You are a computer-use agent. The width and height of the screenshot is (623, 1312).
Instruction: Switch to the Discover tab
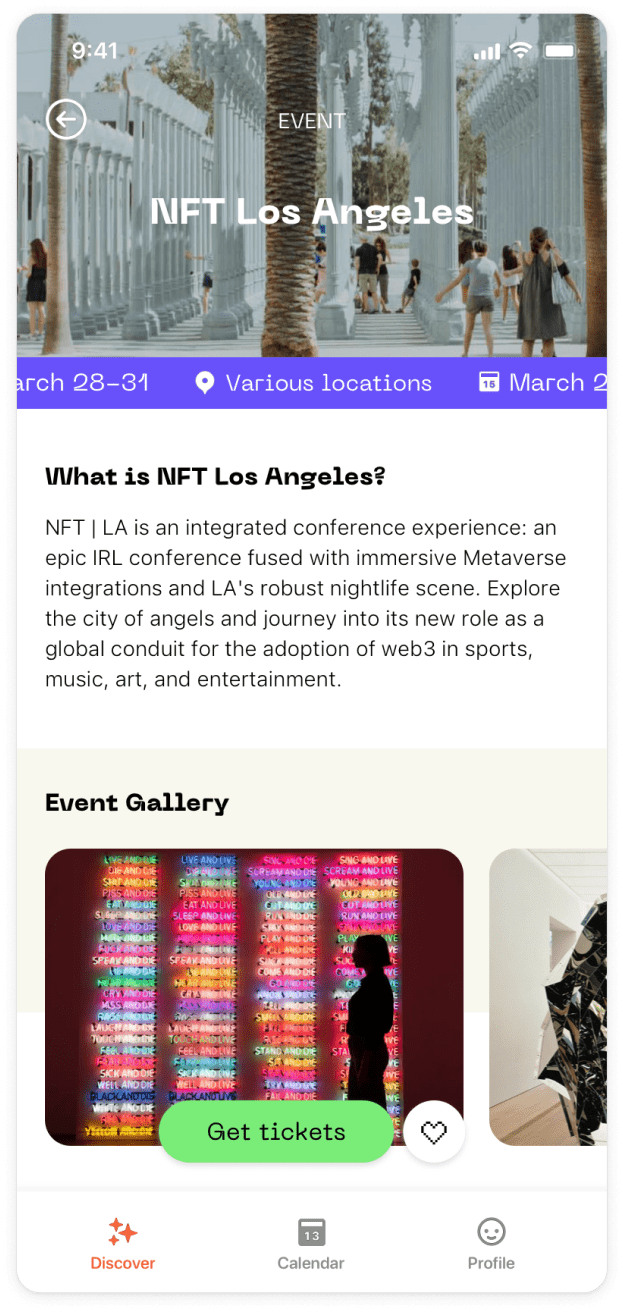click(123, 1244)
